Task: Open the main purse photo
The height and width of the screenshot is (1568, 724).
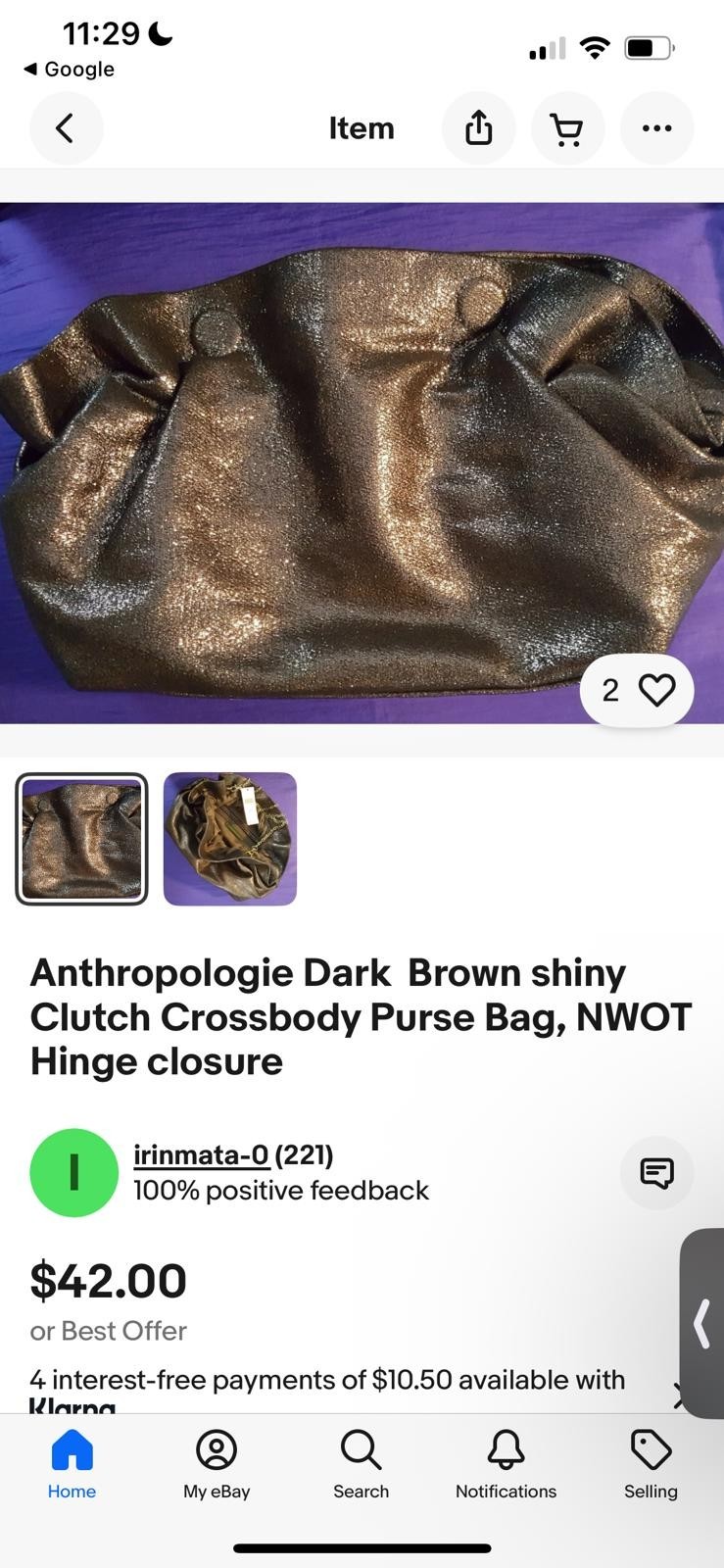Action: 362,463
